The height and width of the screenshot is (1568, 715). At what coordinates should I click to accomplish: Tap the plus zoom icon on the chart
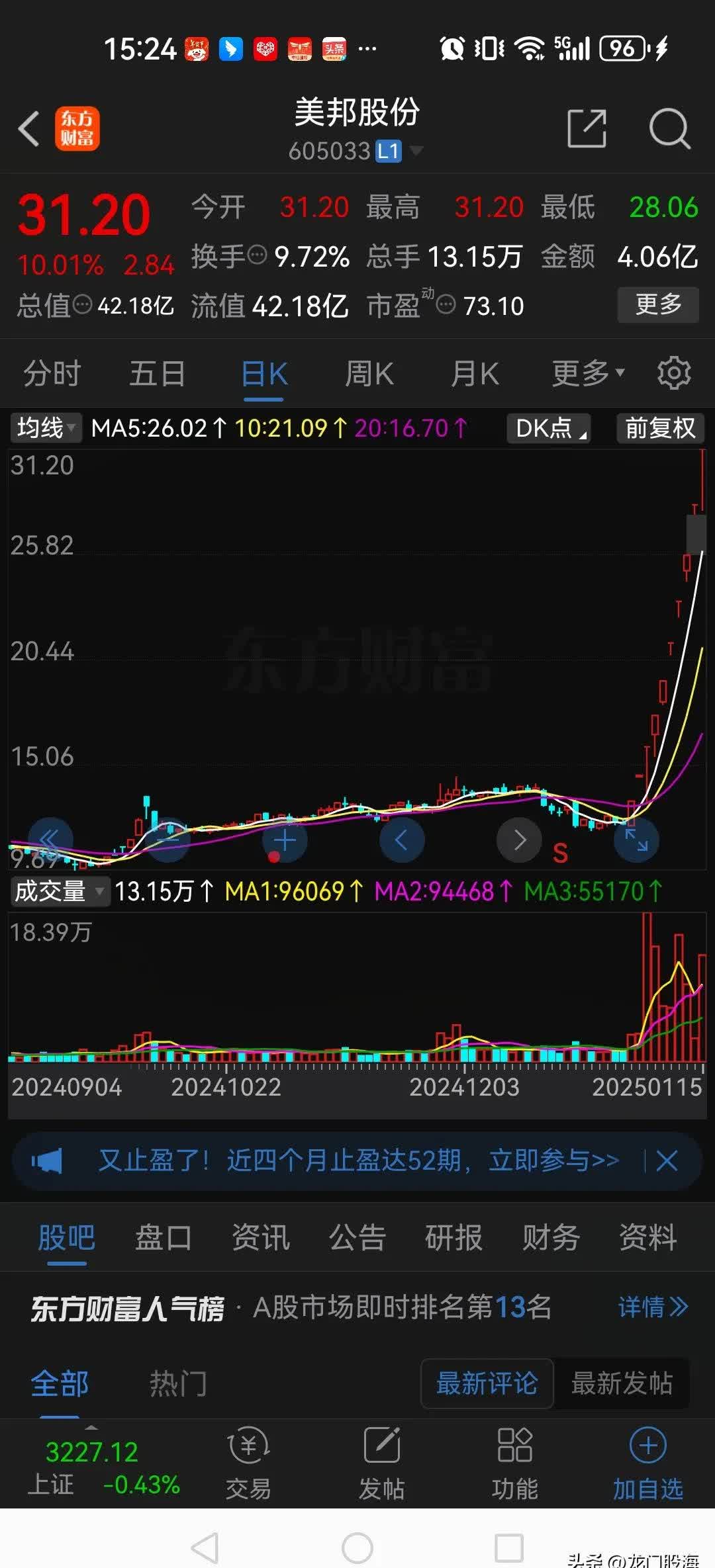284,839
